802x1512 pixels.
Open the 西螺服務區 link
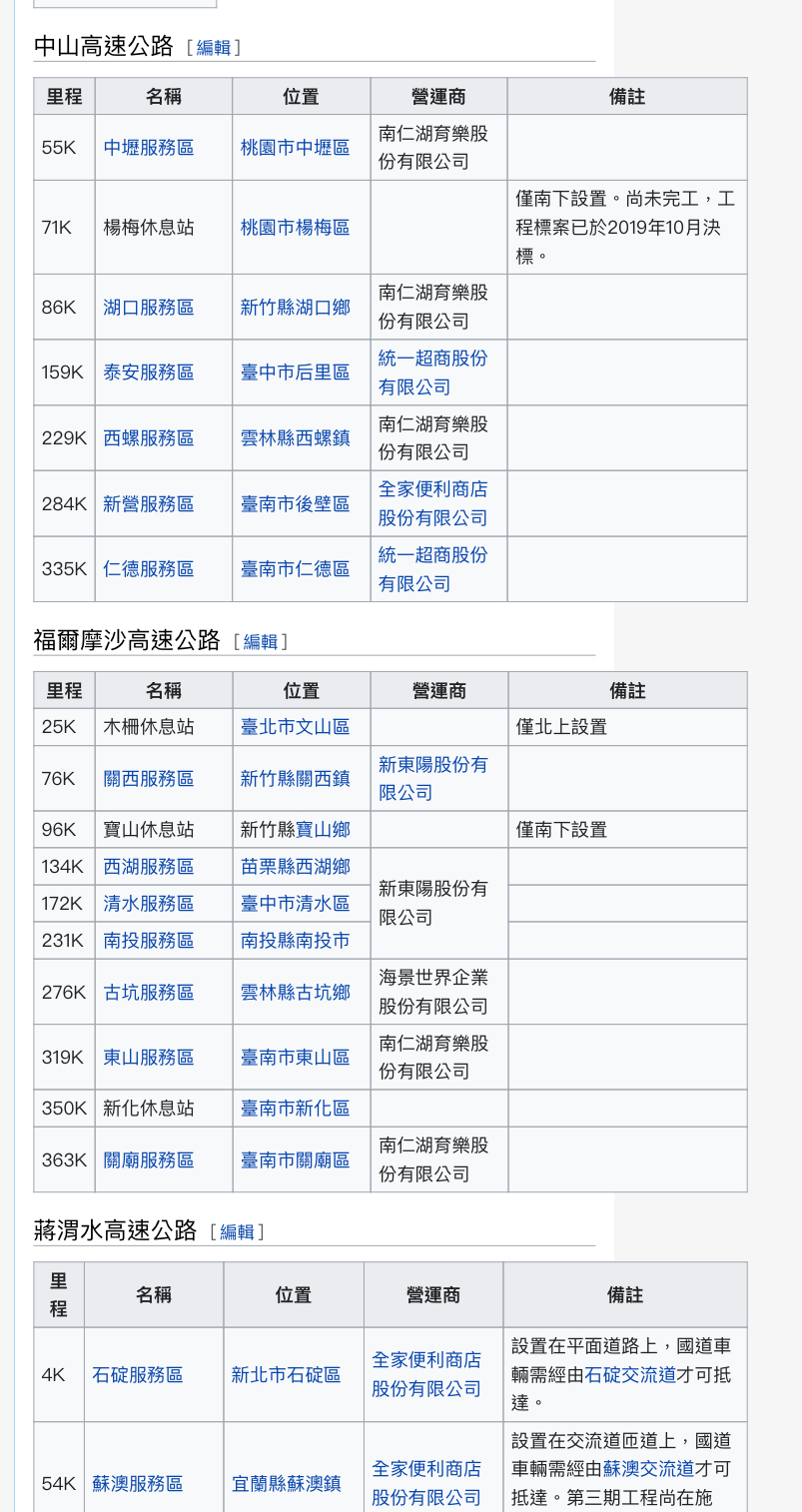pos(149,438)
